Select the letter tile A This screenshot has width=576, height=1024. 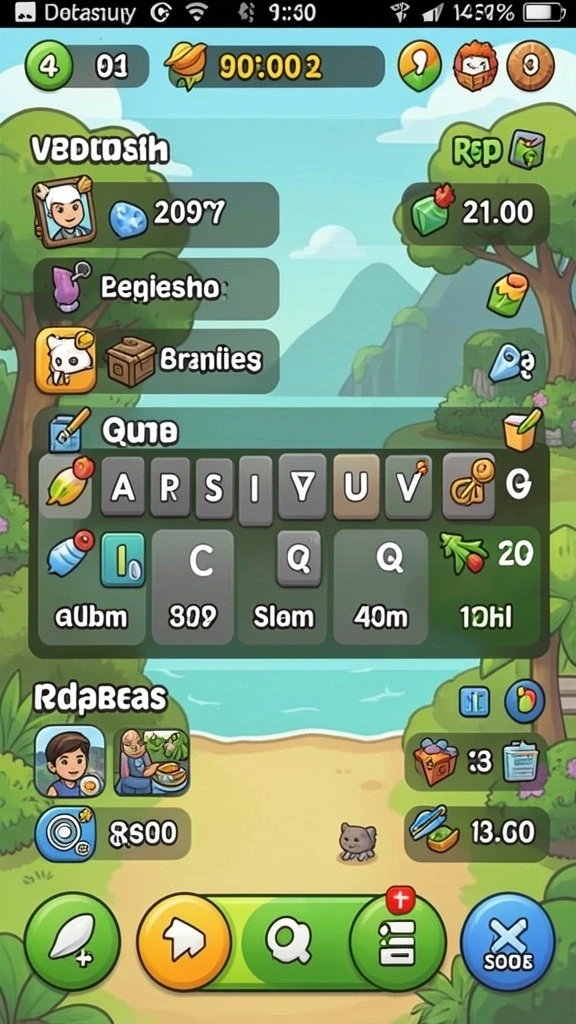[x=122, y=487]
